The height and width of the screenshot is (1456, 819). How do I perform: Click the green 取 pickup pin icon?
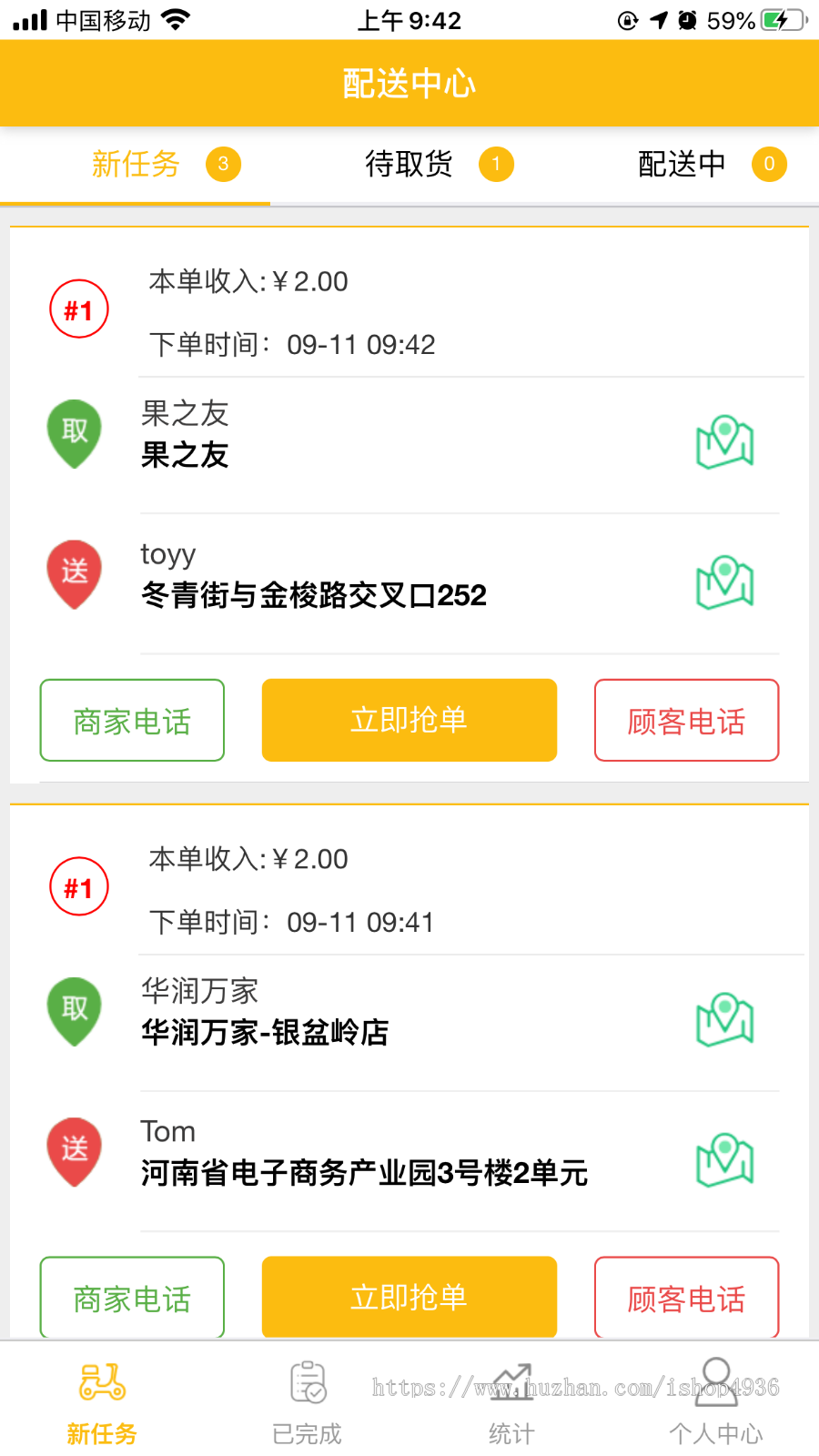pos(74,434)
